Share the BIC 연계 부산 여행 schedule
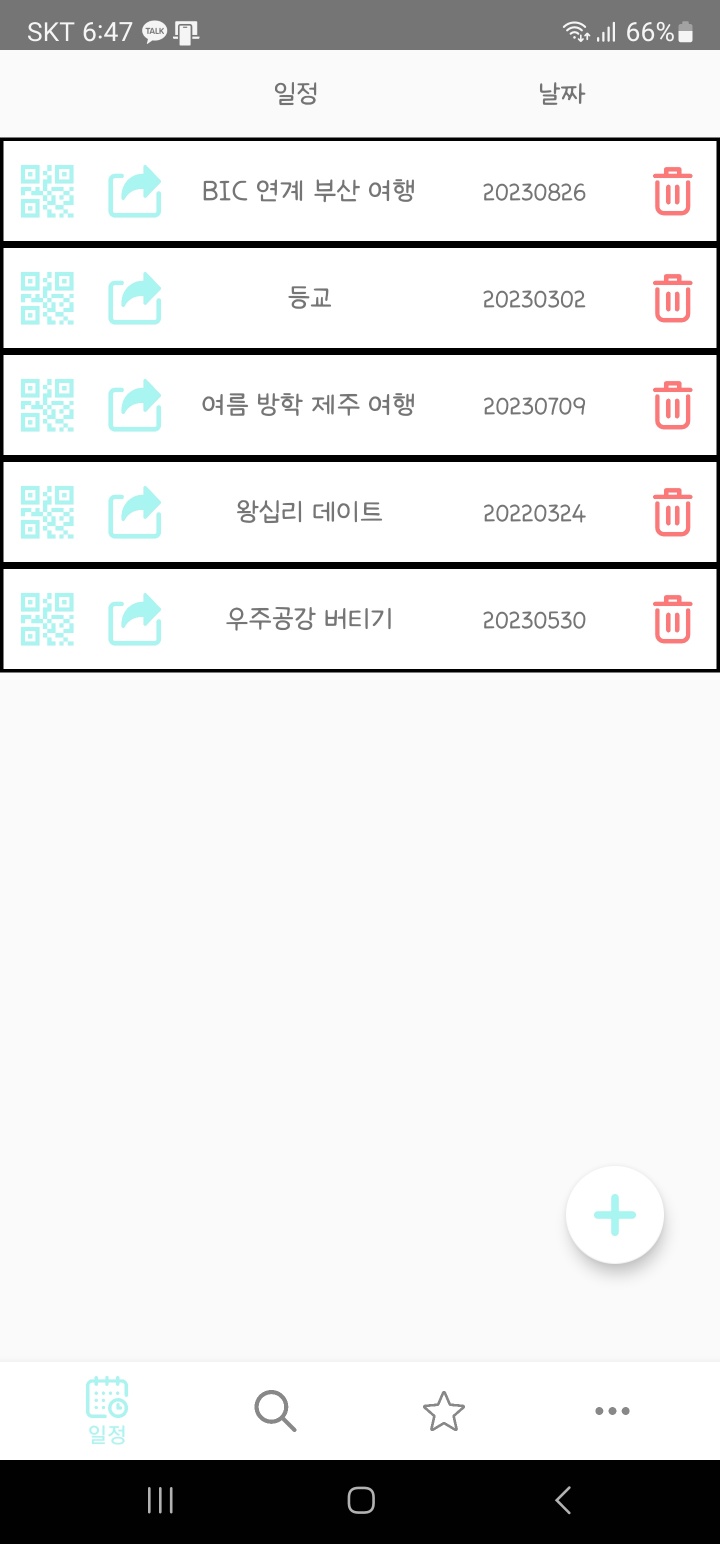Screen dimensions: 720x1544 tap(134, 191)
